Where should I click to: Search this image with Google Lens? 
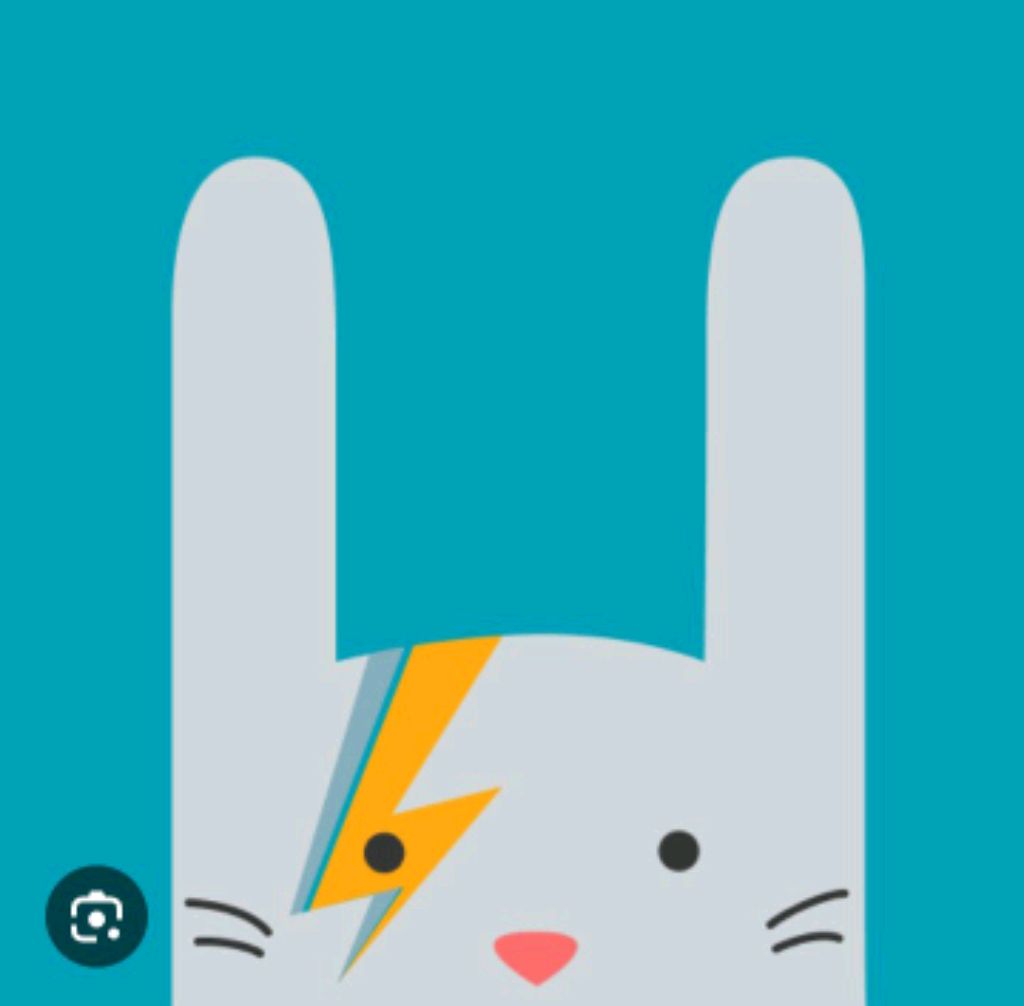tap(96, 916)
